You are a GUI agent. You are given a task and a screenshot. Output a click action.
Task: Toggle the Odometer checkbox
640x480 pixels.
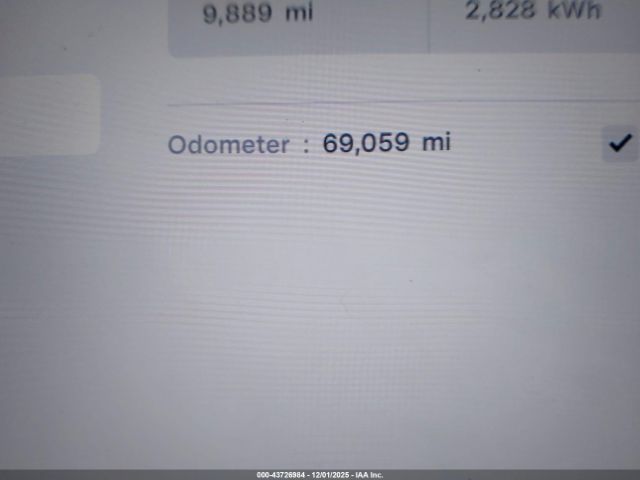point(621,144)
